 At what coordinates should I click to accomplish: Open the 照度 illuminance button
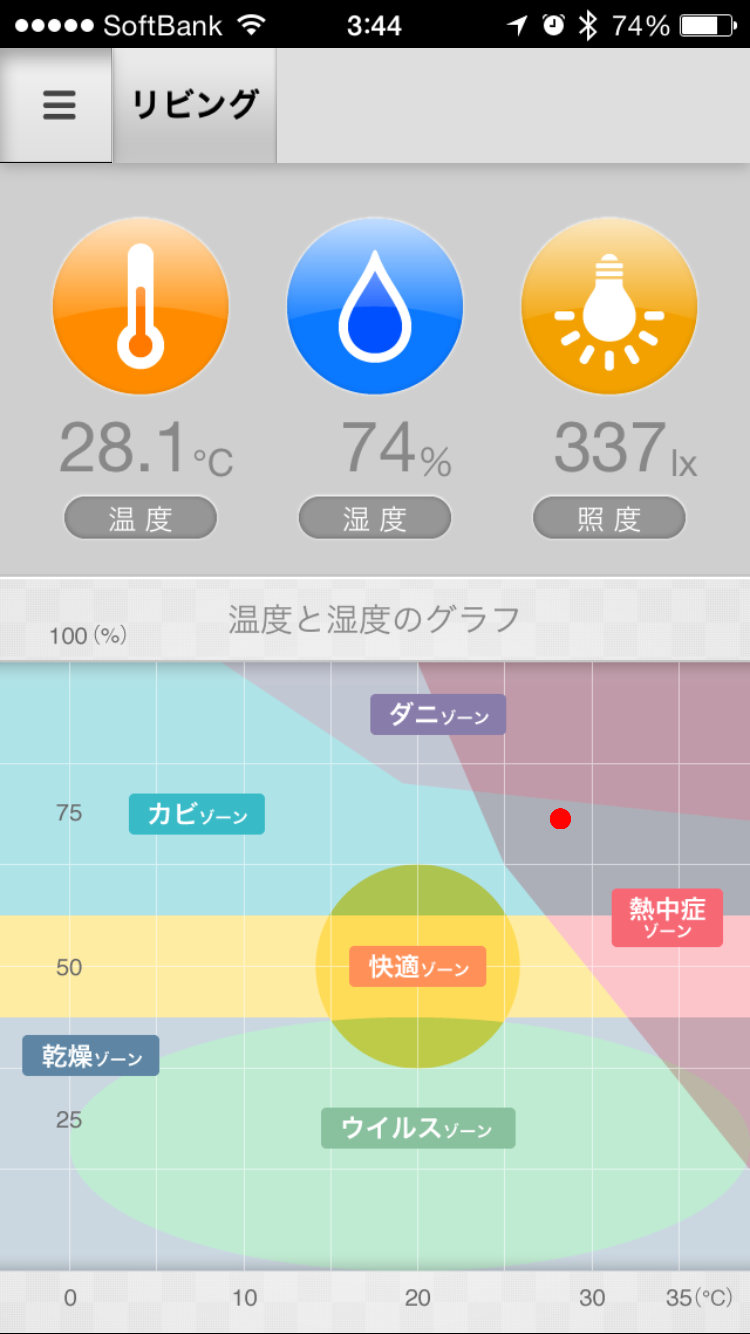tap(609, 518)
